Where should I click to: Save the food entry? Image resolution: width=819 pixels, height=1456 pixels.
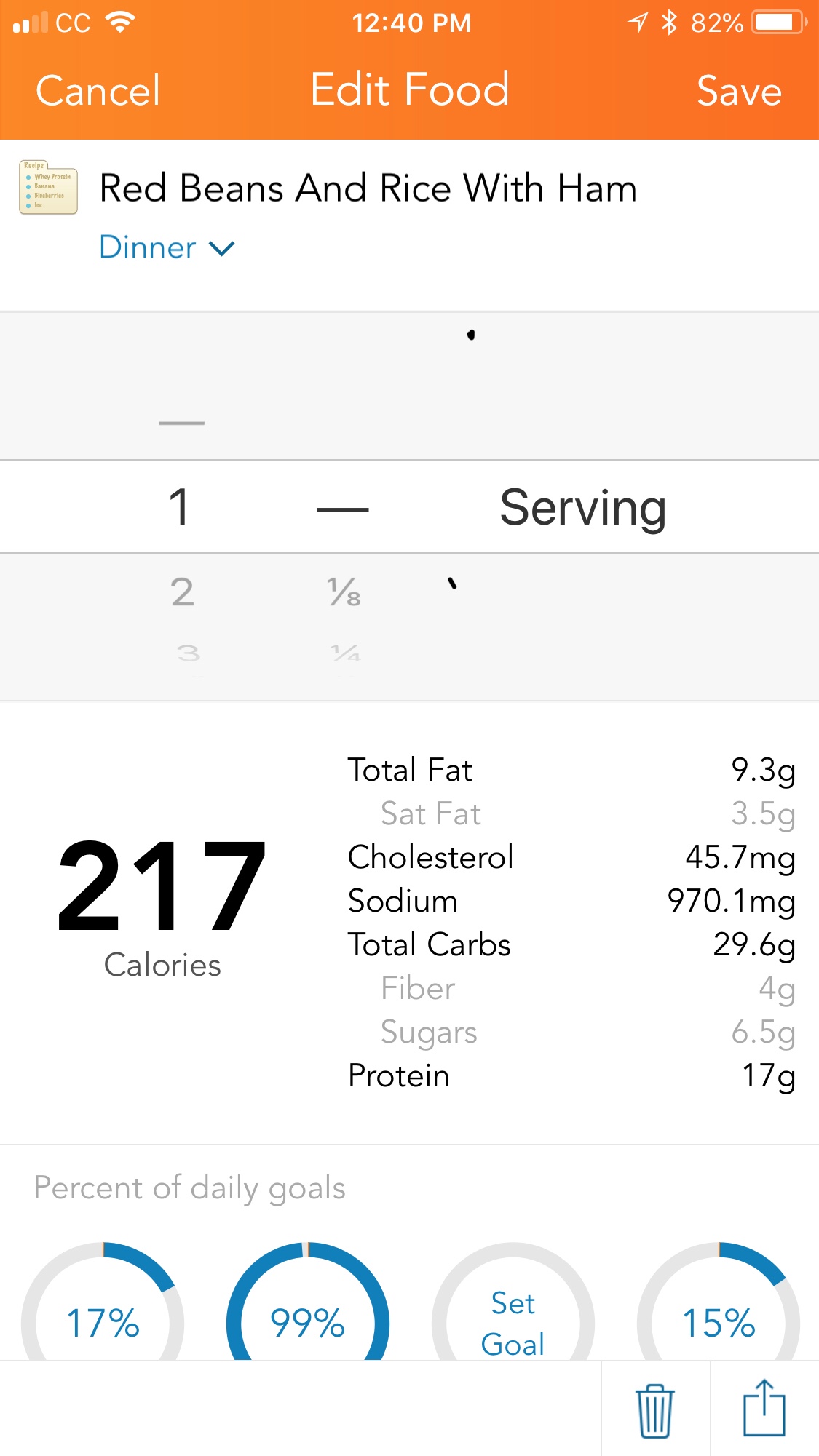click(739, 91)
